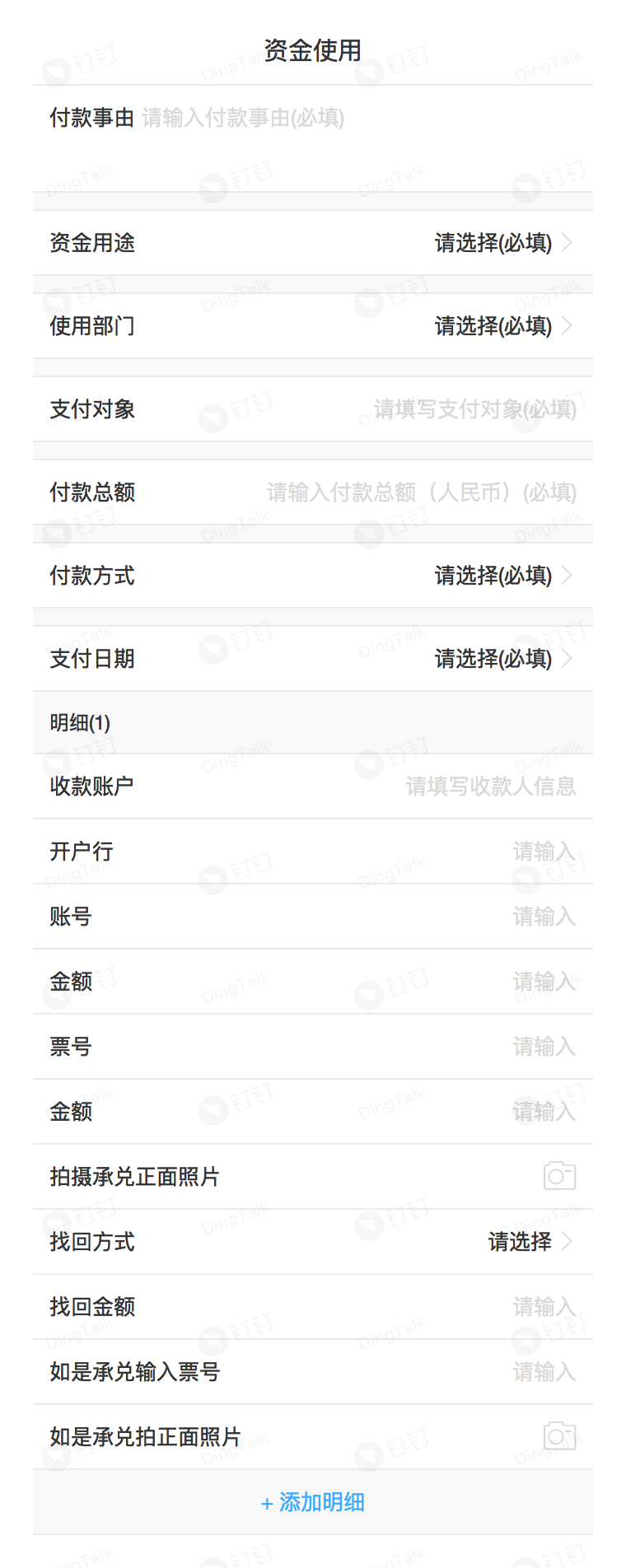The image size is (626, 1568).
Task: Tap the 收款账户 input field
Action: click(490, 786)
